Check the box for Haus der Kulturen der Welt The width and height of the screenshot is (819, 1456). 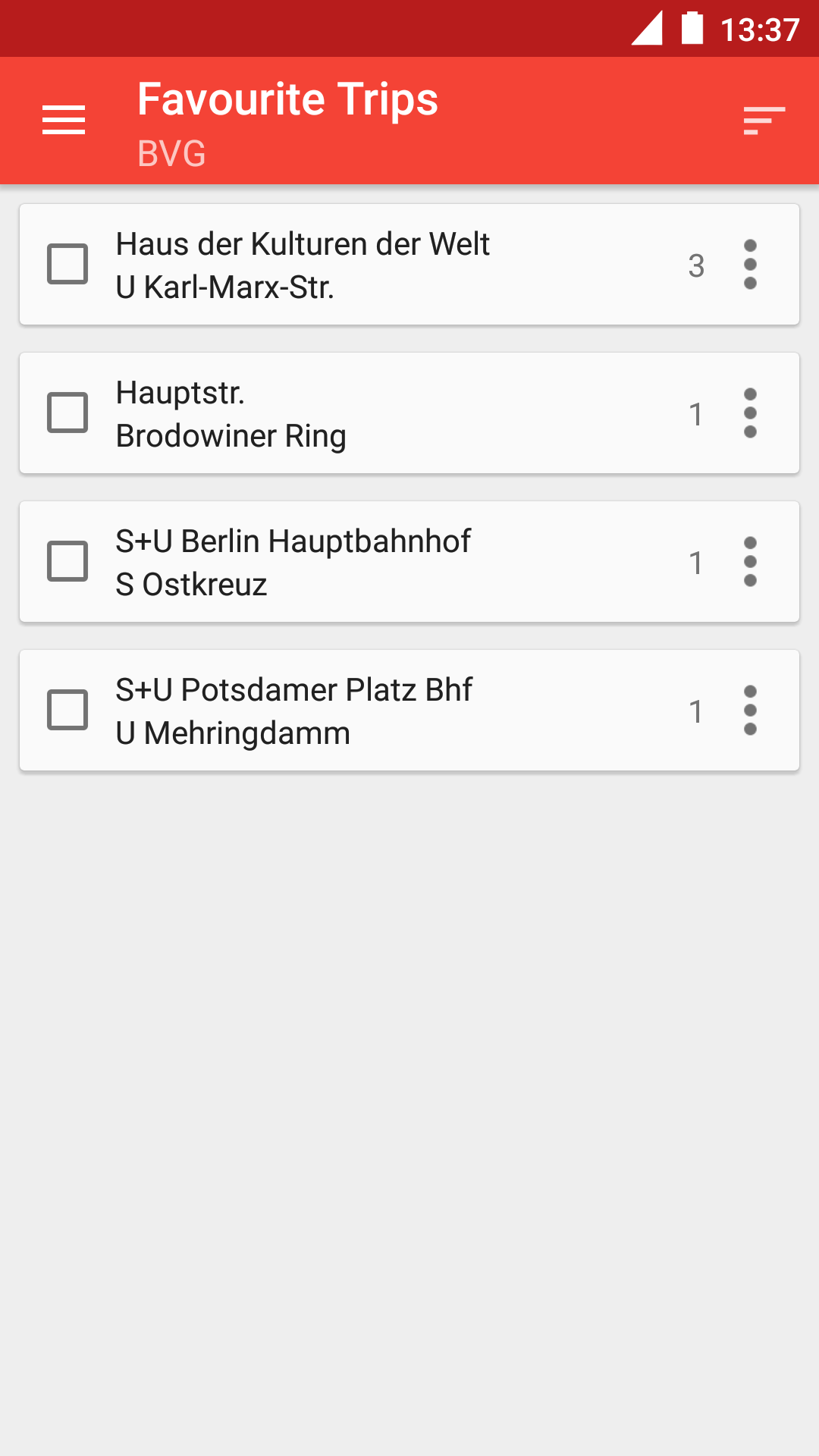pos(67,264)
